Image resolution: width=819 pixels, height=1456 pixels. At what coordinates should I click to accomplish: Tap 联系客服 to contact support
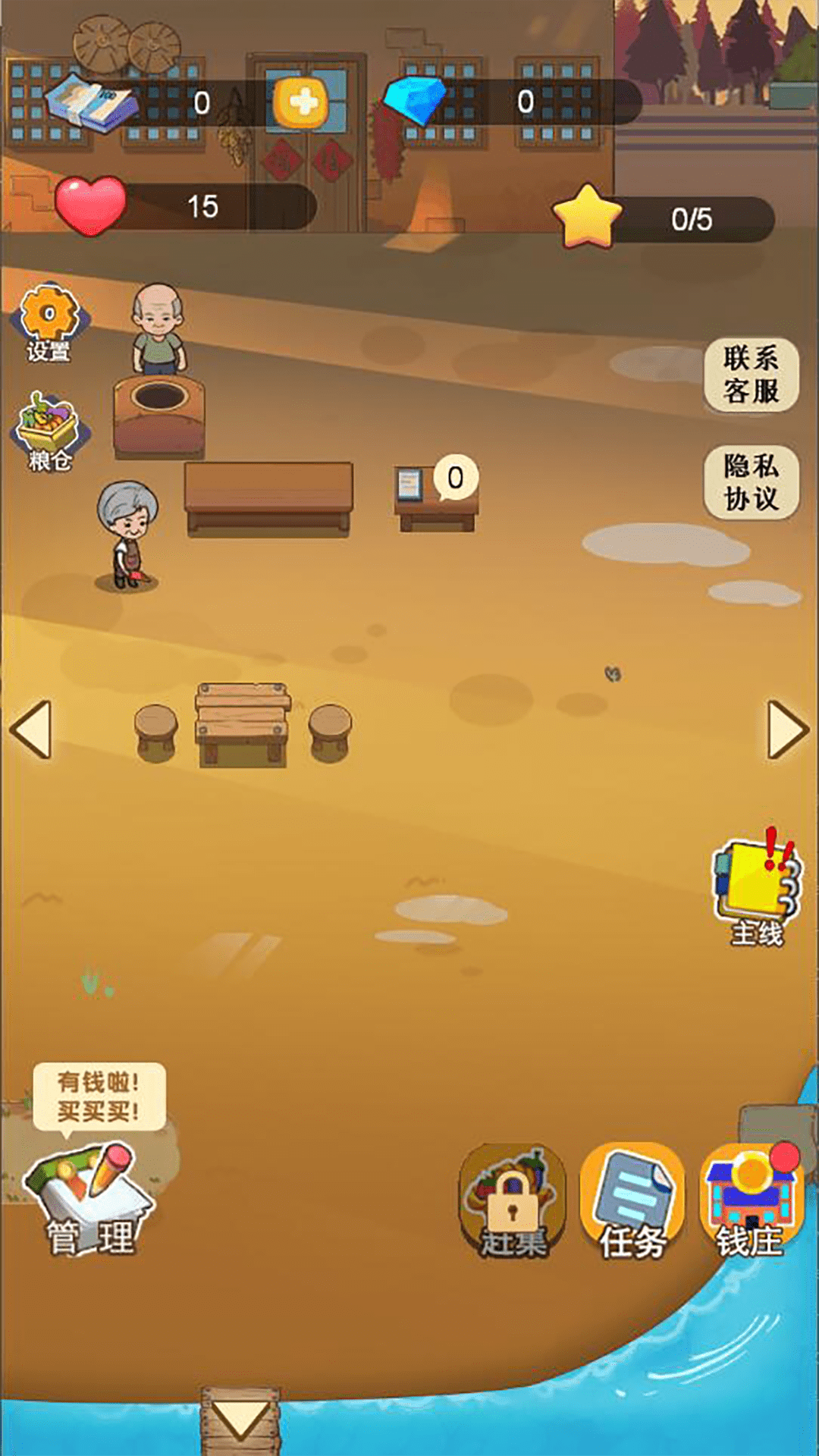(x=751, y=375)
